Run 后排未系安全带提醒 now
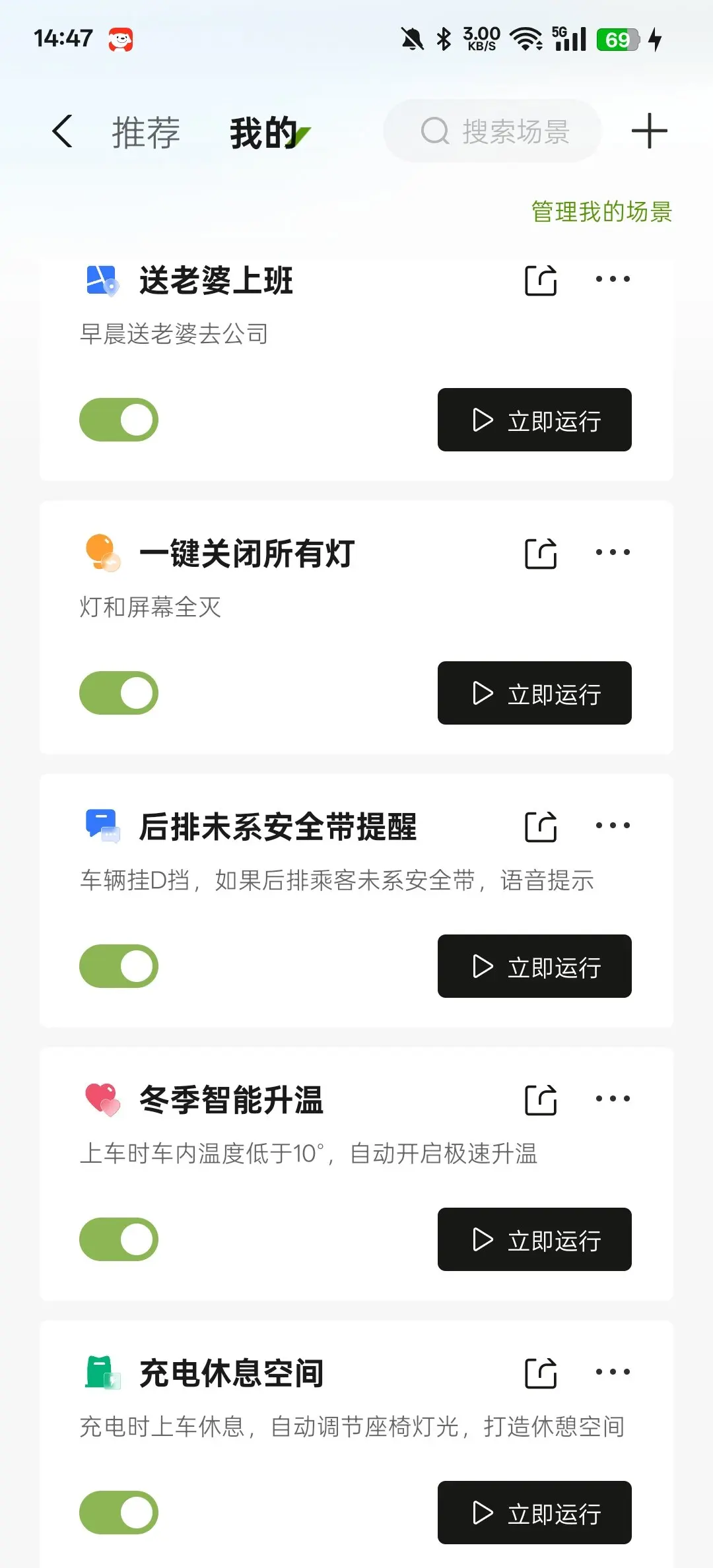This screenshot has height=1568, width=713. 534,966
